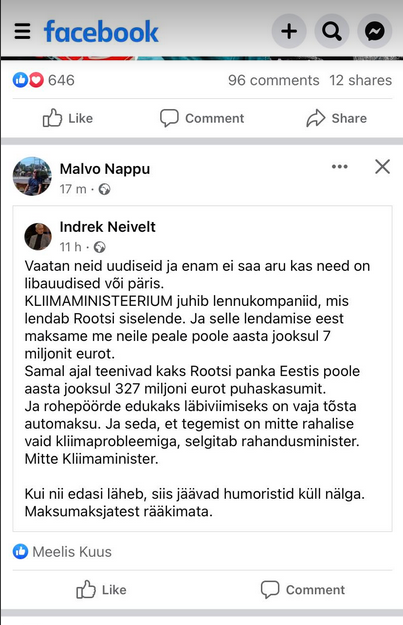Open the hamburger menu
403x625 pixels.
coord(22,31)
